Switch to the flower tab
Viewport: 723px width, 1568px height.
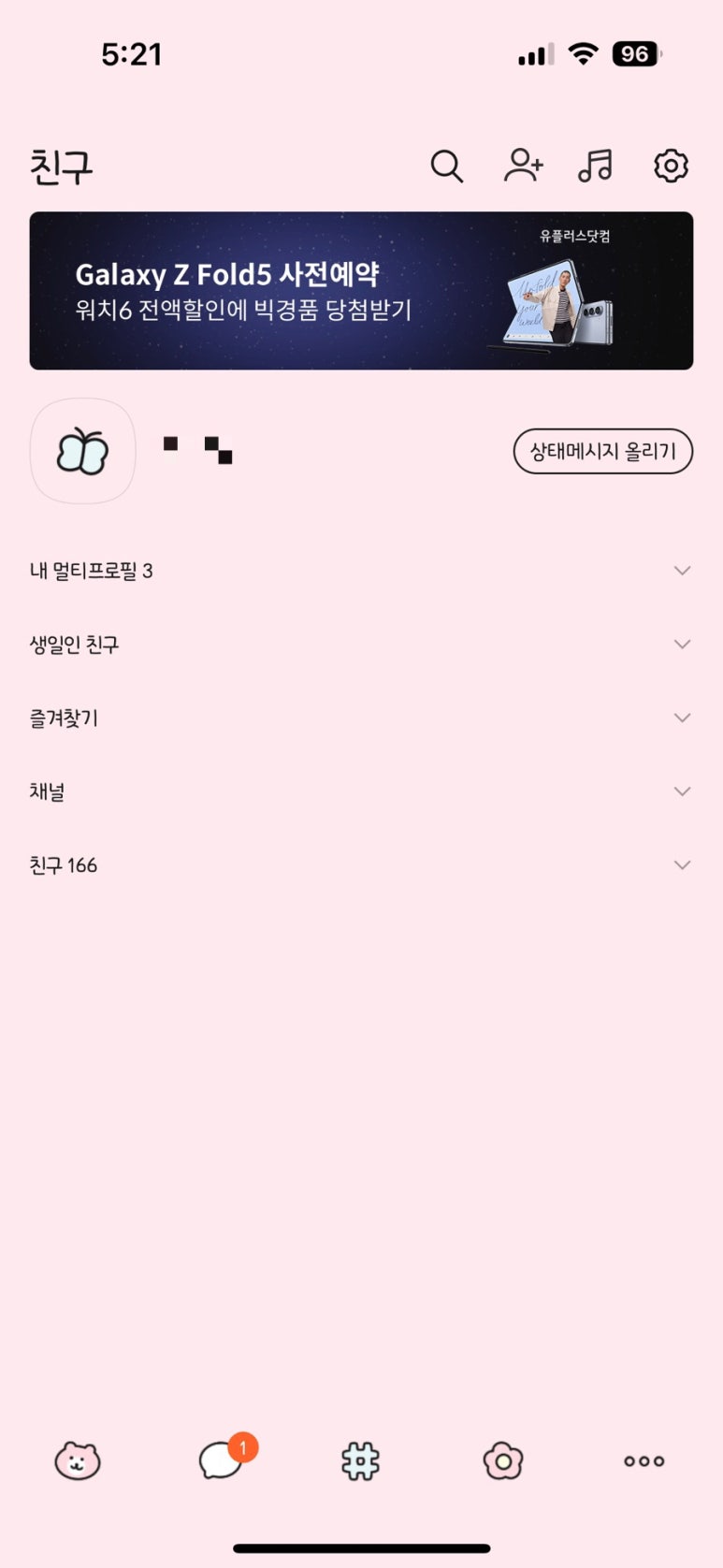click(503, 1460)
